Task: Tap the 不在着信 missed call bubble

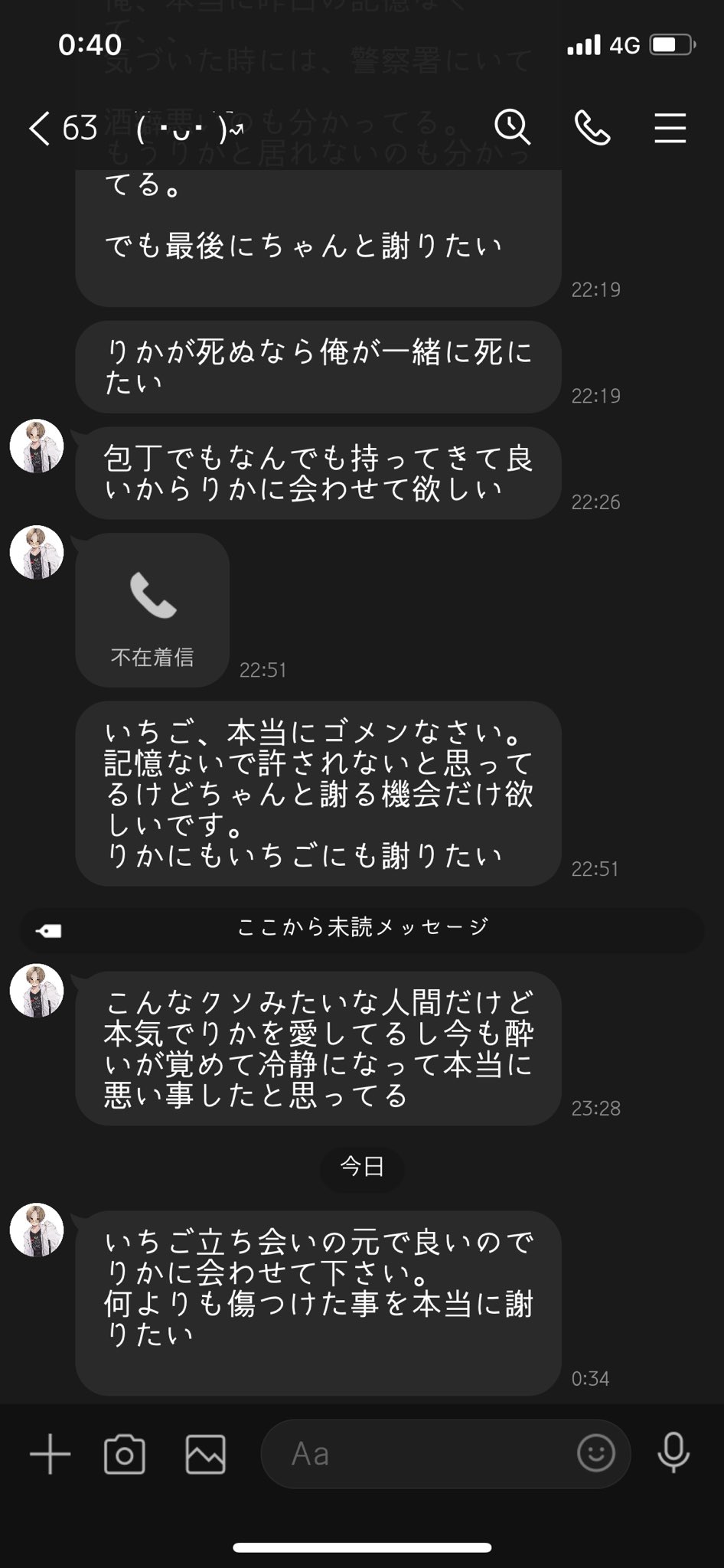Action: click(x=152, y=610)
